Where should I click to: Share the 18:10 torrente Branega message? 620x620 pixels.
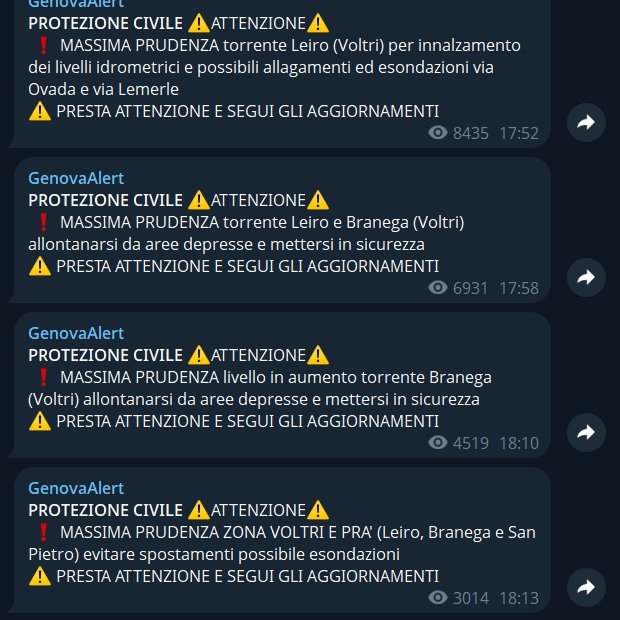point(586,432)
